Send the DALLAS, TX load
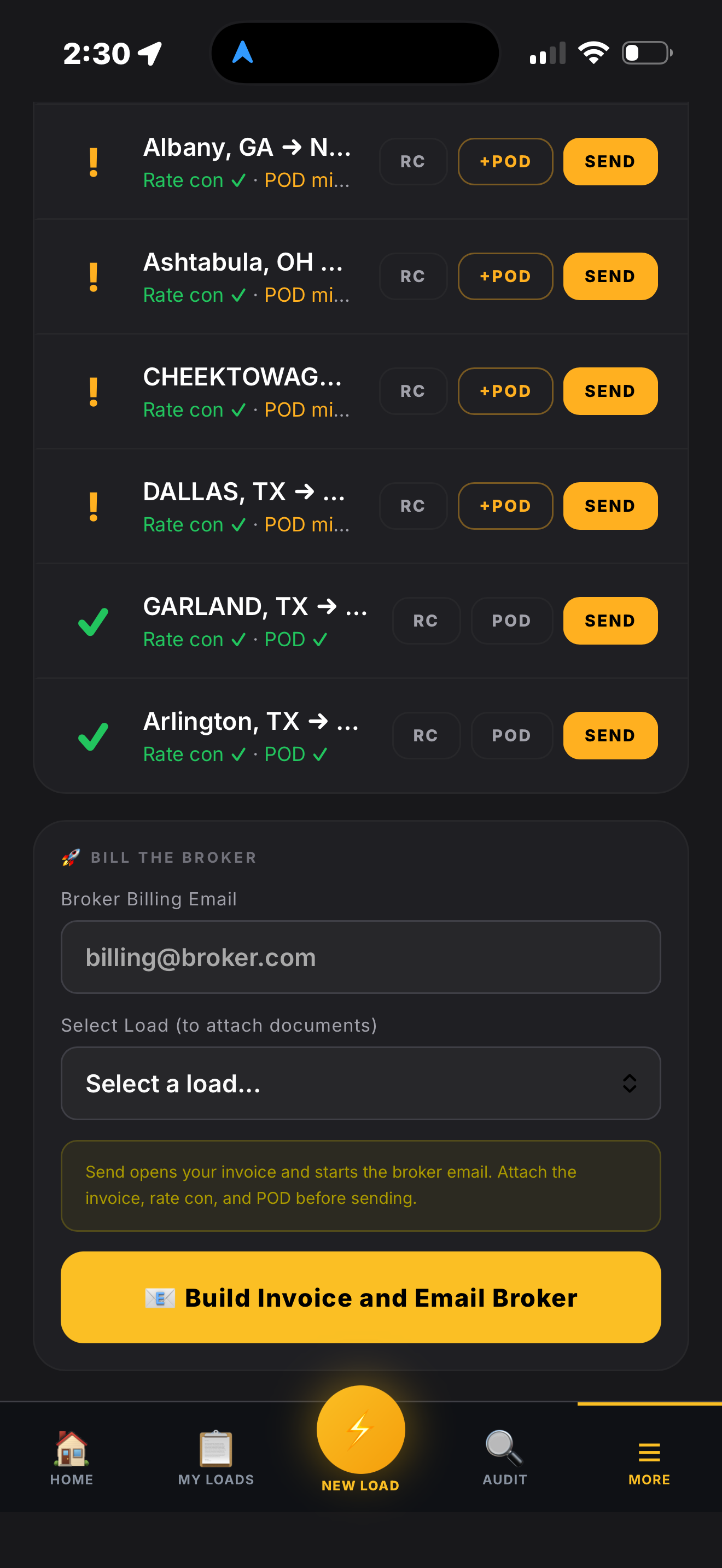The image size is (722, 1568). pyautogui.click(x=610, y=506)
